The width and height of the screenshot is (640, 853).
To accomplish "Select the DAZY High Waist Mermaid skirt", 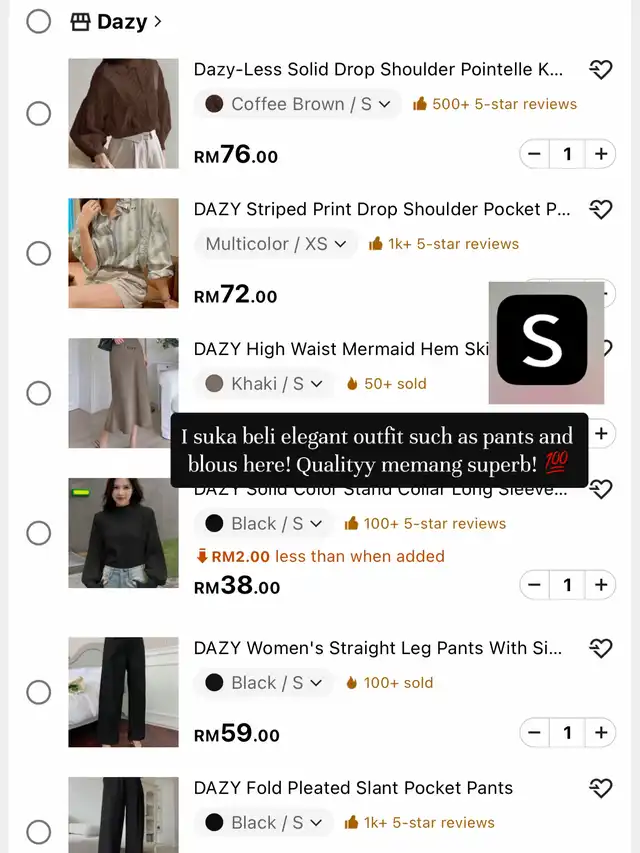I will 38,393.
